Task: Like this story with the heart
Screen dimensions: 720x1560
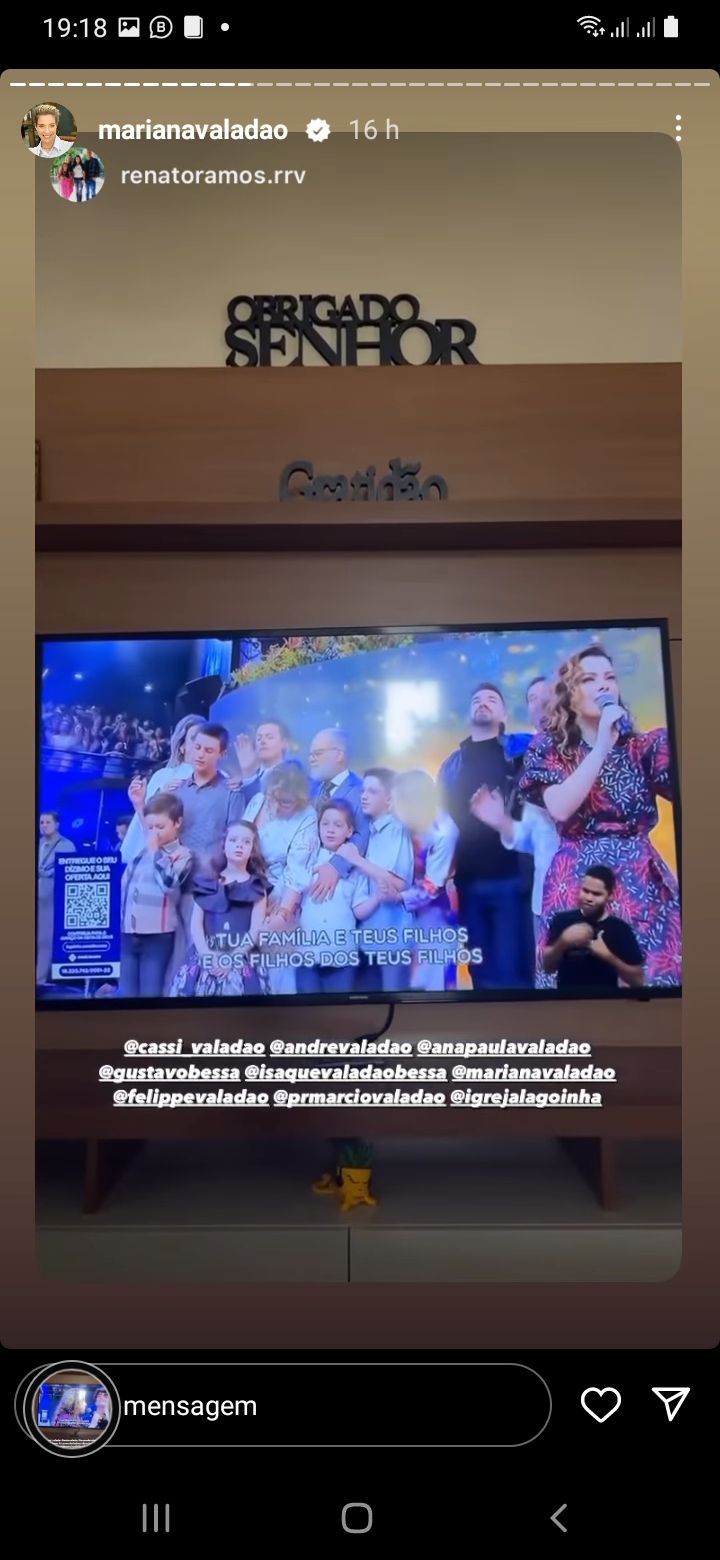Action: point(600,1405)
